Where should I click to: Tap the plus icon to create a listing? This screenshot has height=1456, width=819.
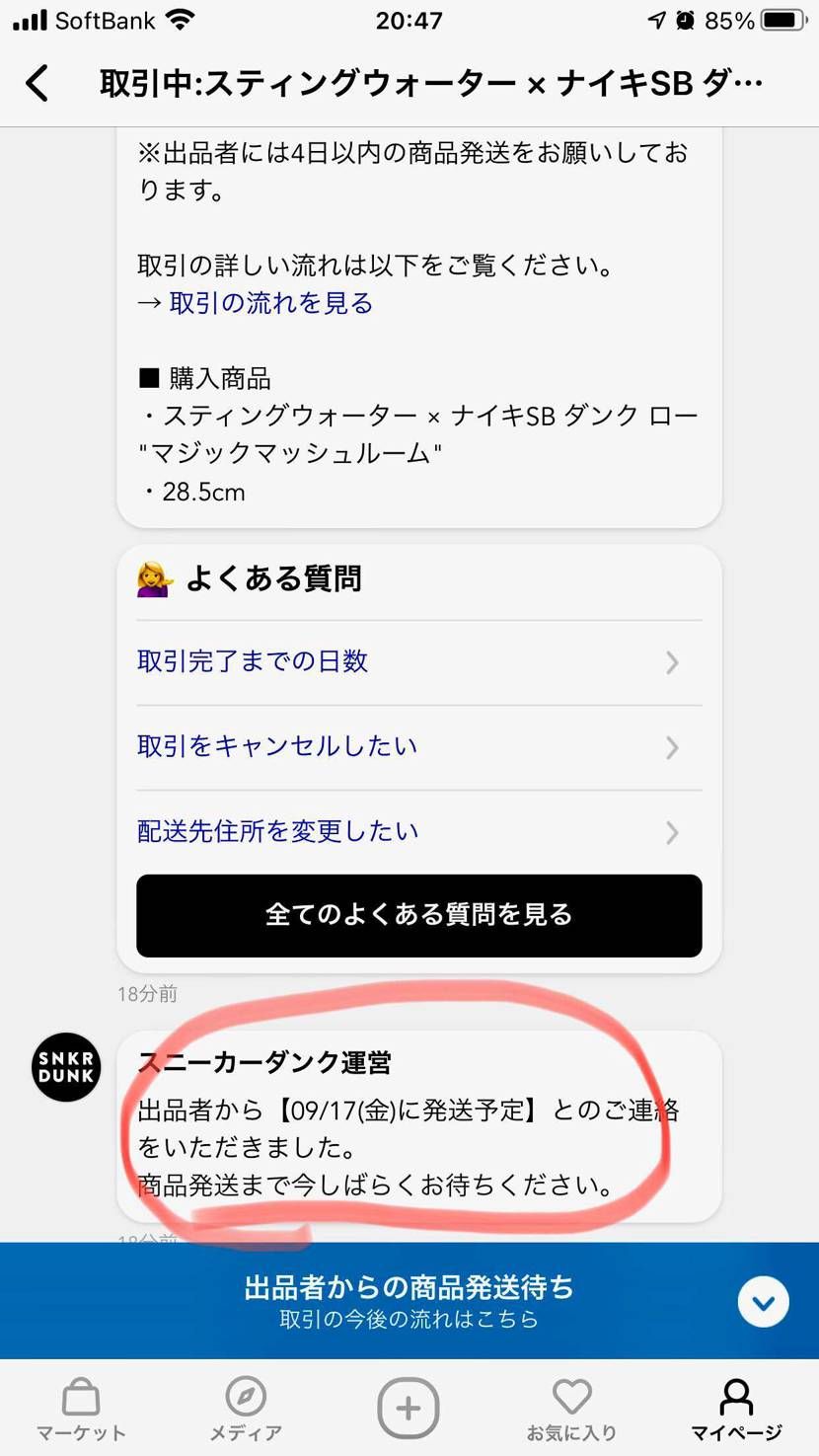pyautogui.click(x=408, y=1407)
